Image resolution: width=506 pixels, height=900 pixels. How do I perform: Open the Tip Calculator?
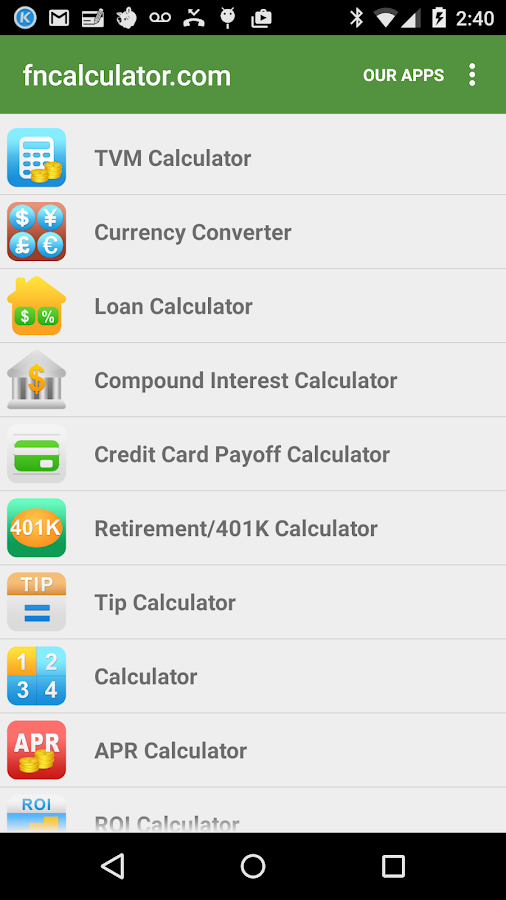253,602
